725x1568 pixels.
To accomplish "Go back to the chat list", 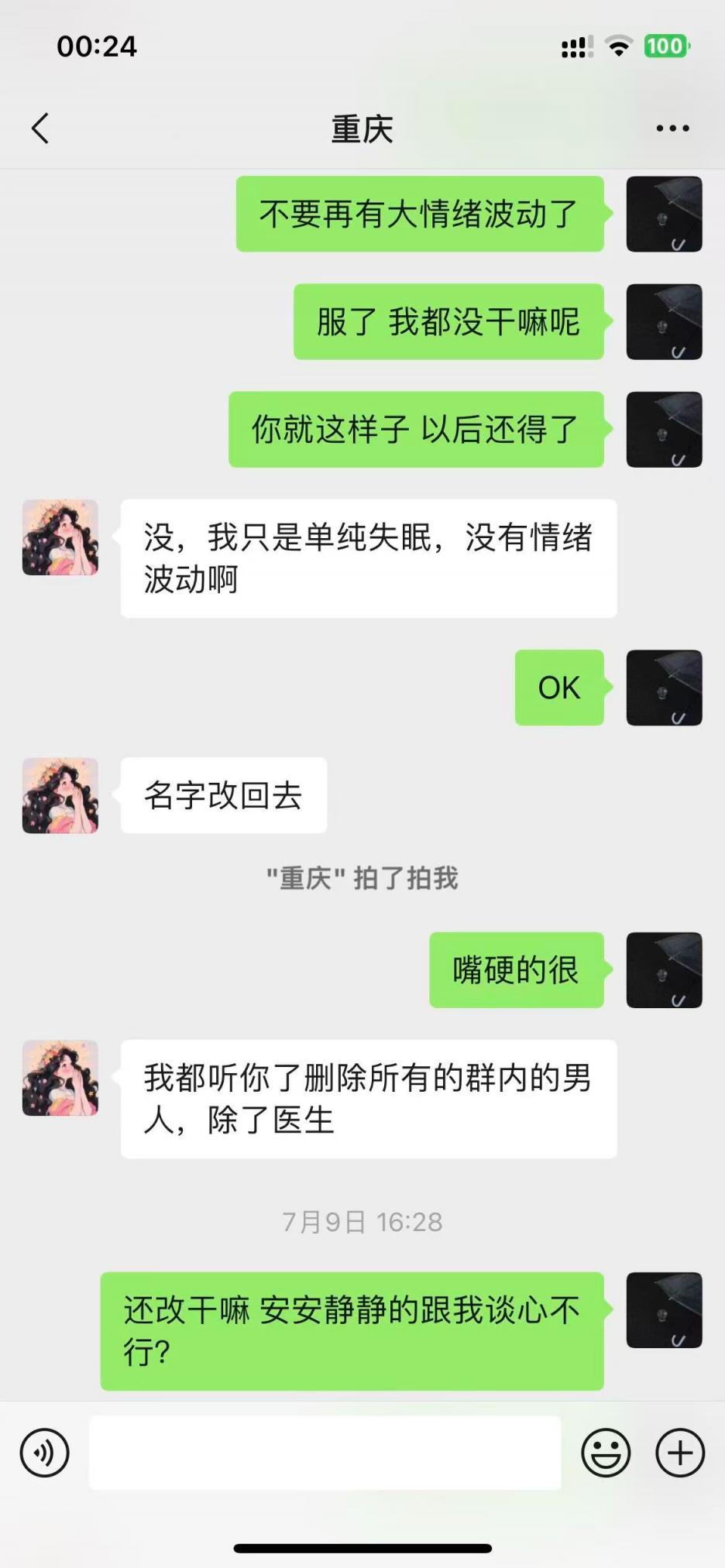I will [41, 129].
